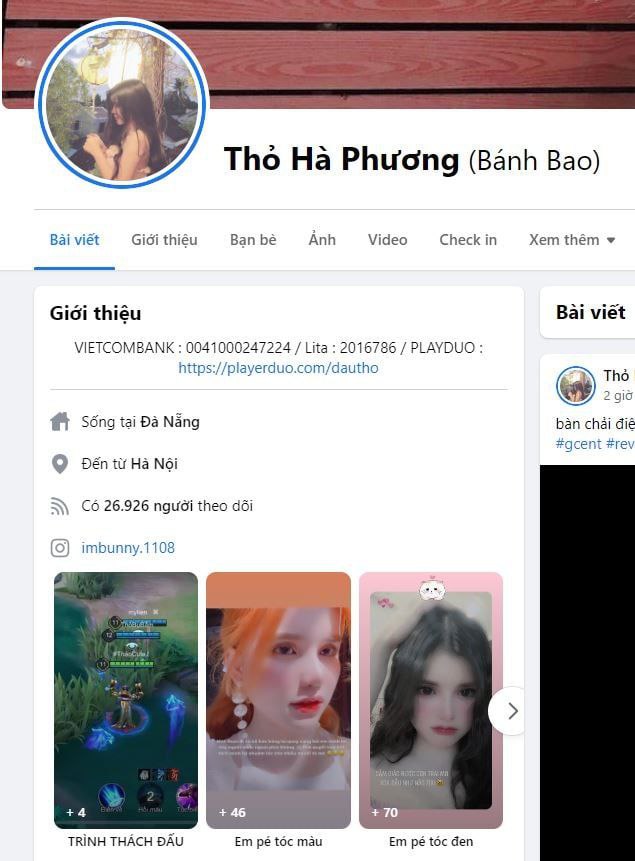Open the TRÌNH THÁCH ĐẤU album
The height and width of the screenshot is (861, 635).
click(x=126, y=700)
